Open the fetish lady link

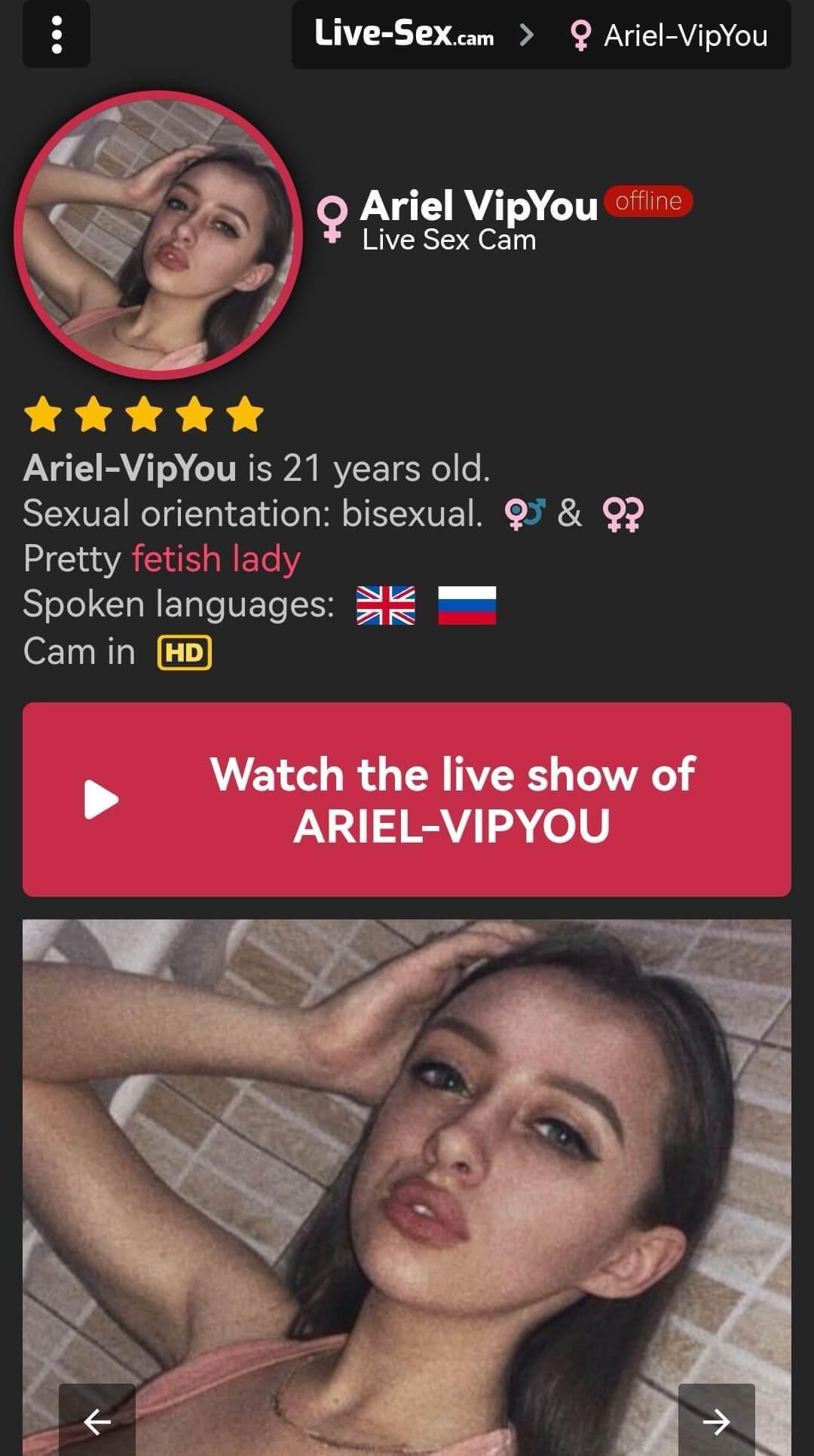[216, 559]
